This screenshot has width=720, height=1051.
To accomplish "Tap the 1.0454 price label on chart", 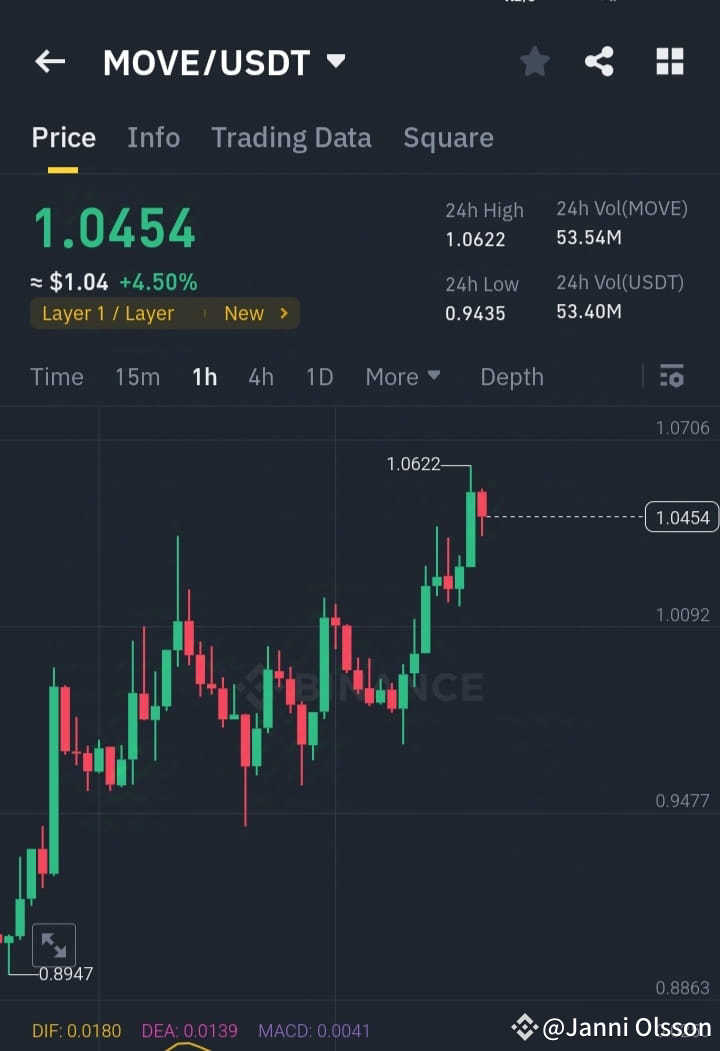I will pos(682,517).
